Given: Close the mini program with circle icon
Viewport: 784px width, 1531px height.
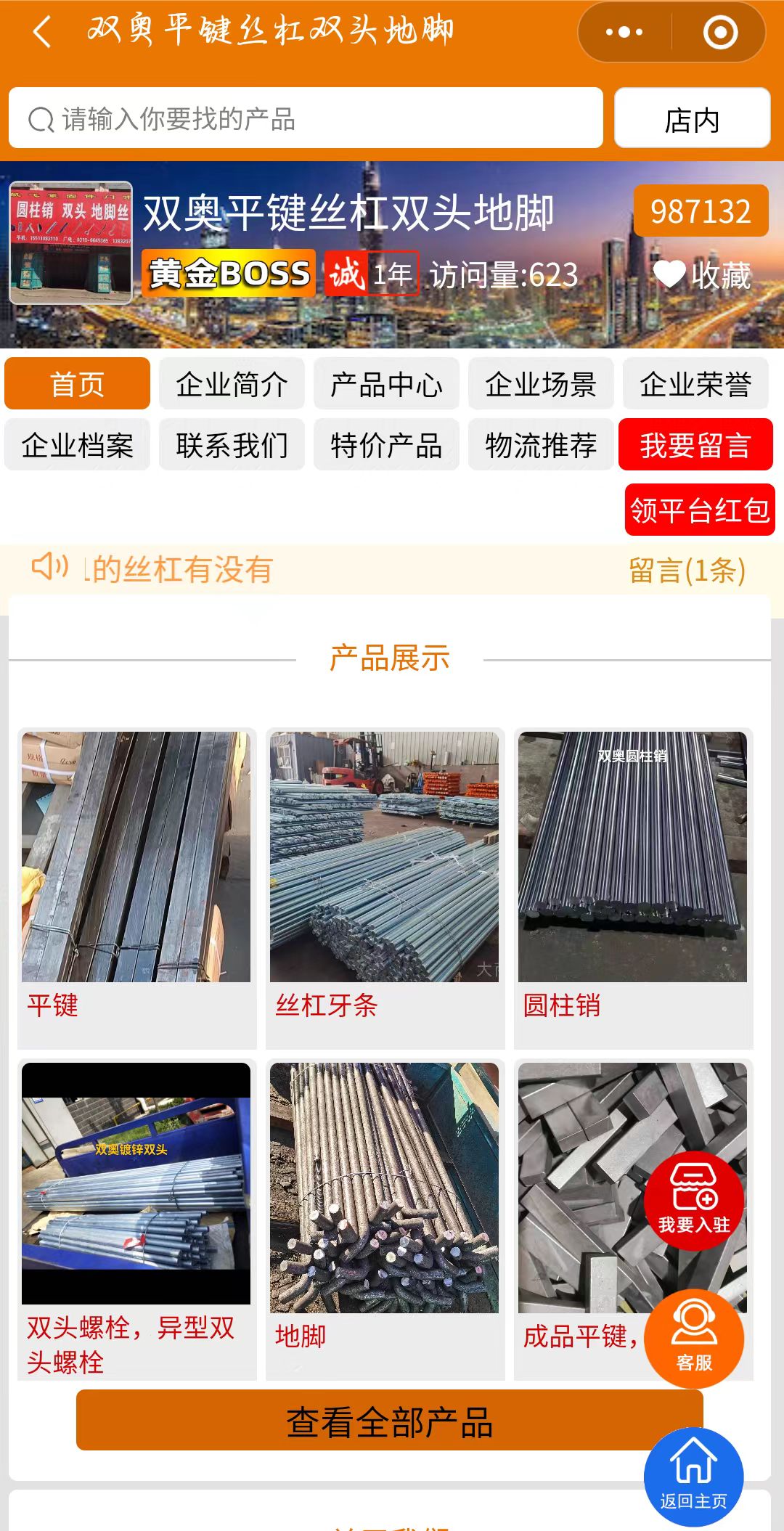Looking at the screenshot, I should click(x=720, y=32).
